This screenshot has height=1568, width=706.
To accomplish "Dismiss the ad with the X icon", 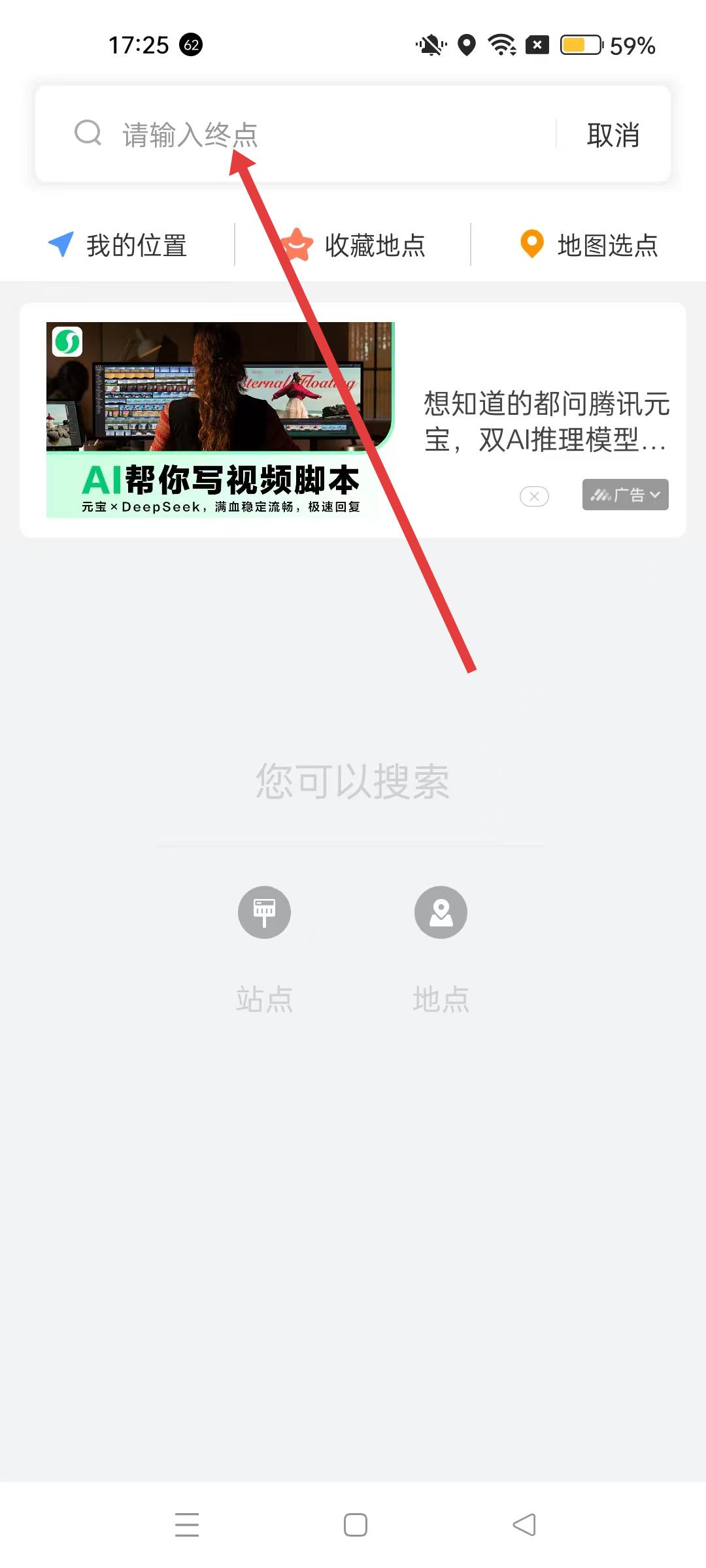I will [534, 496].
